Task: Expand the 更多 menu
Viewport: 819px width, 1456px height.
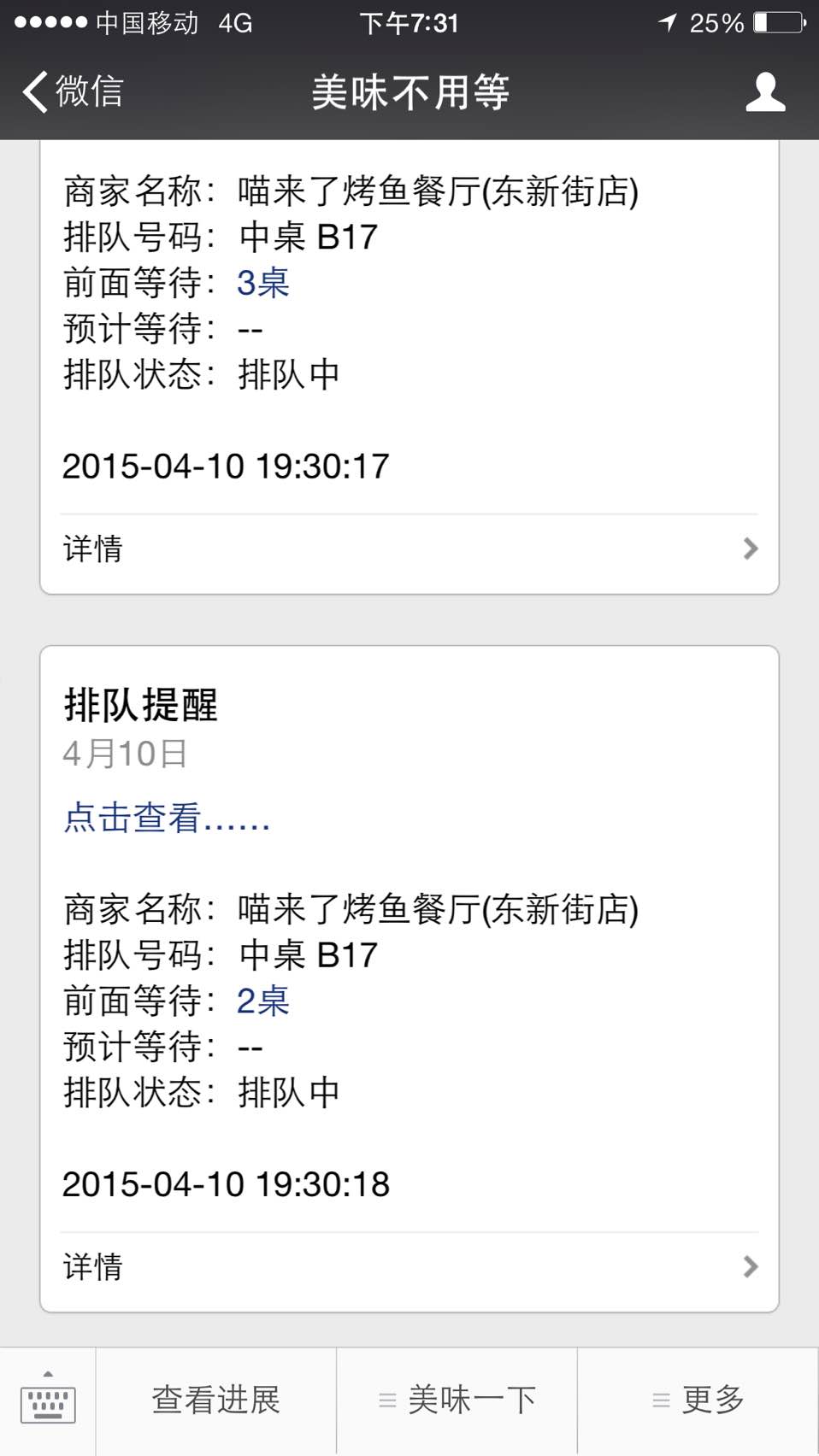Action: (x=698, y=1400)
